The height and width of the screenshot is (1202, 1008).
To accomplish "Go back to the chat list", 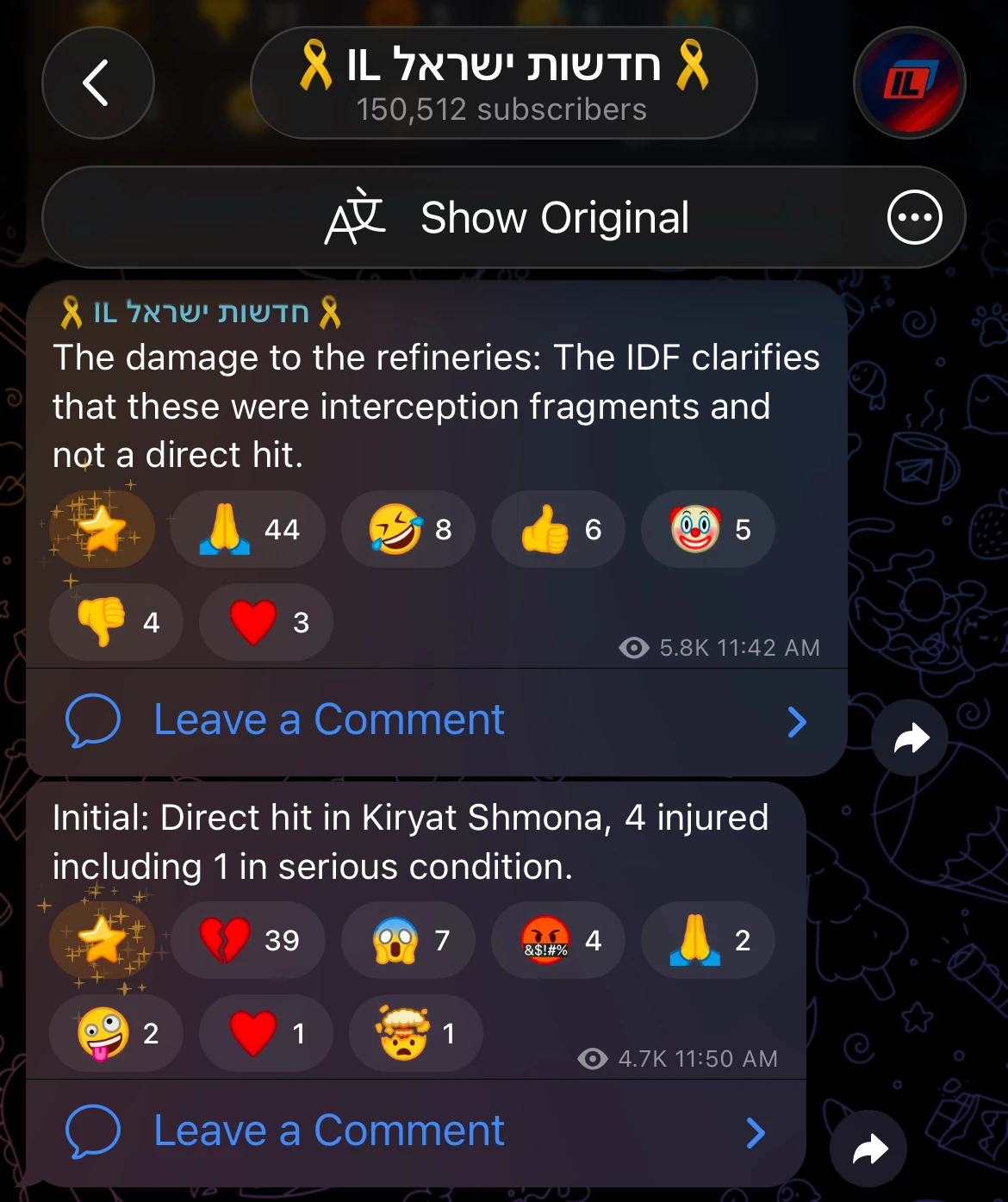I will [97, 83].
